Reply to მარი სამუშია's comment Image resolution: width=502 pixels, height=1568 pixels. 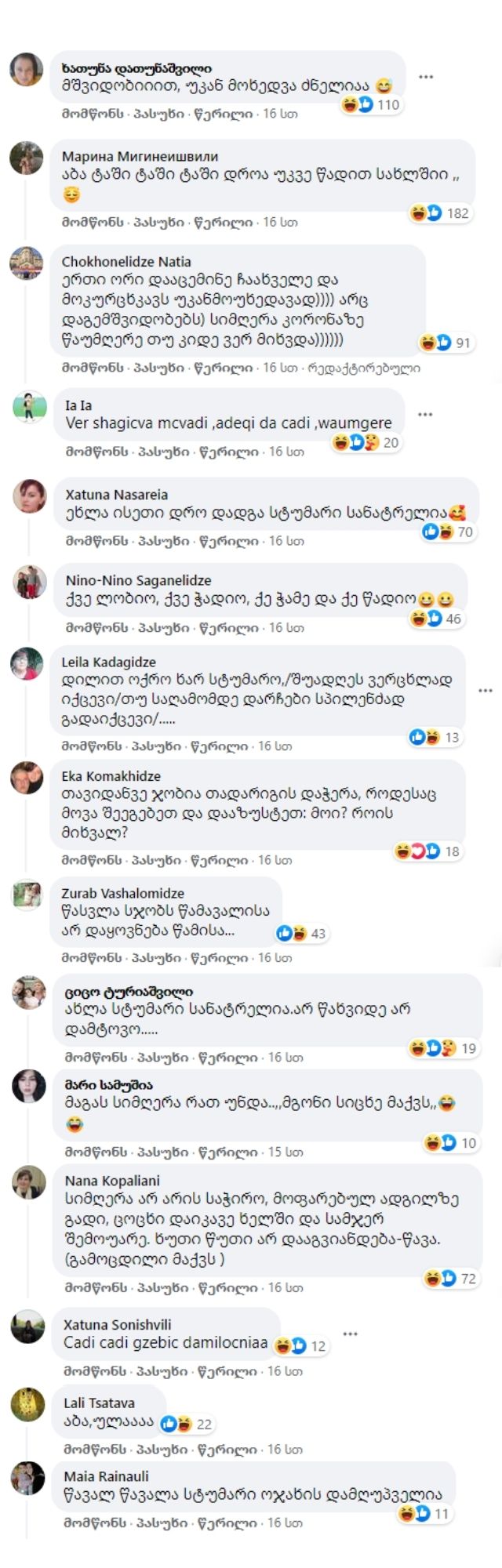(x=162, y=1152)
